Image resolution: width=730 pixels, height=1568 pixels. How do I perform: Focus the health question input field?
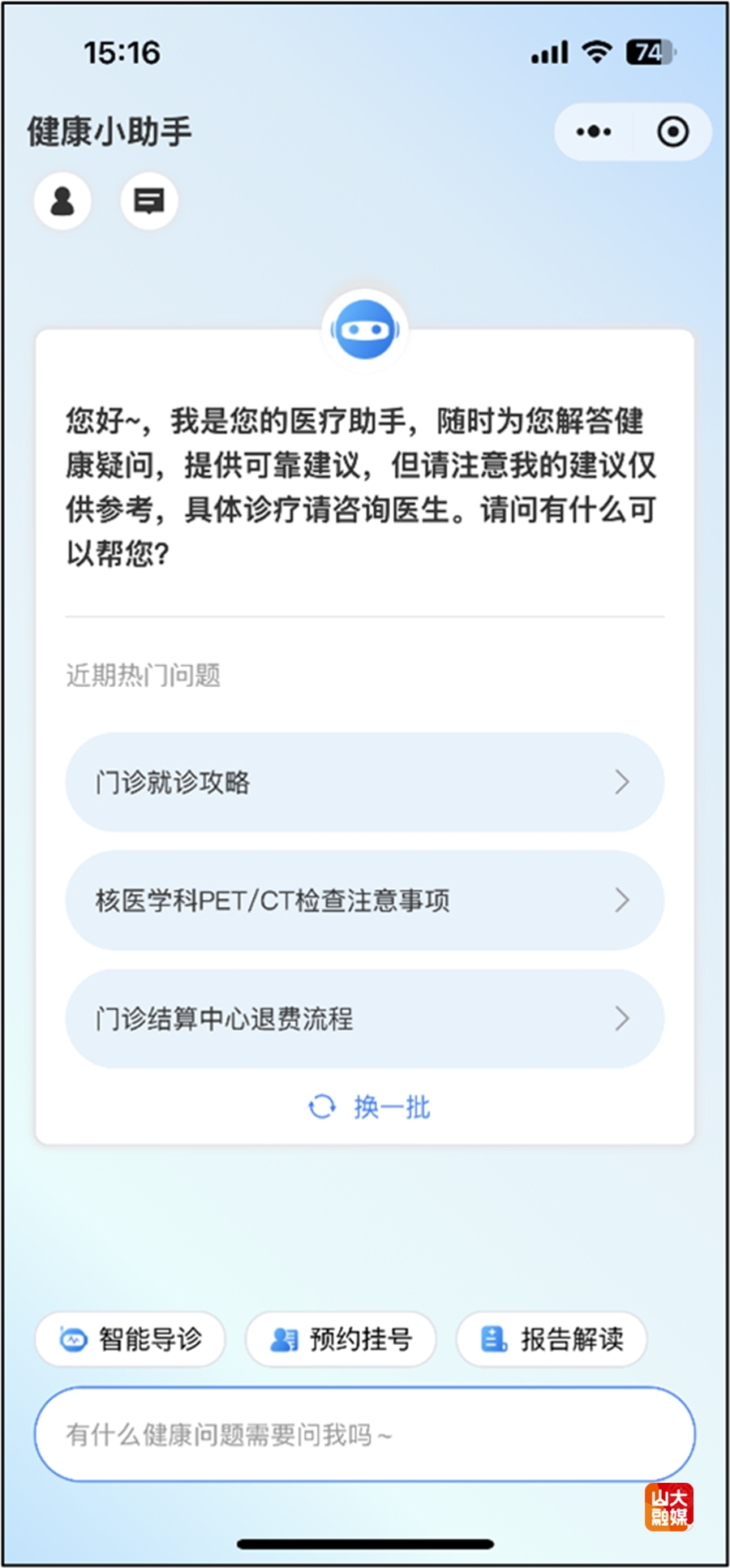coord(364,1434)
